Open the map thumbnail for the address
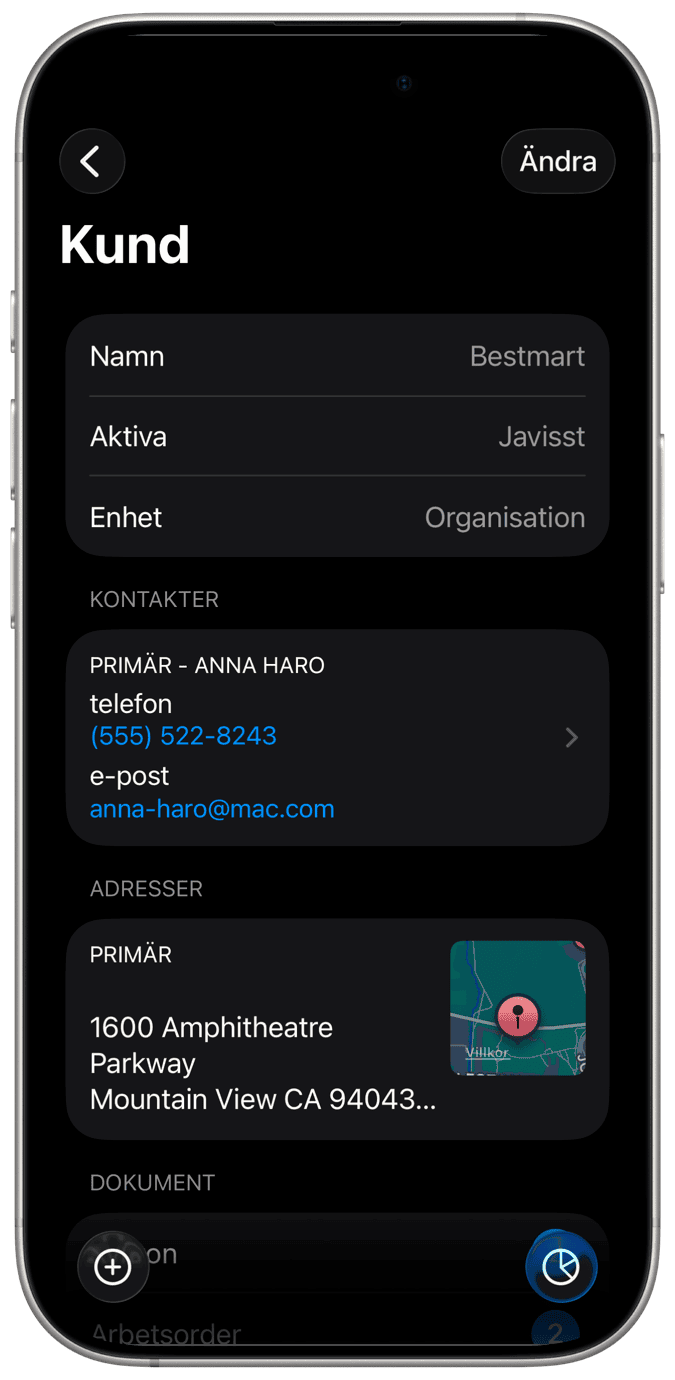The width and height of the screenshot is (675, 1380). click(517, 1007)
